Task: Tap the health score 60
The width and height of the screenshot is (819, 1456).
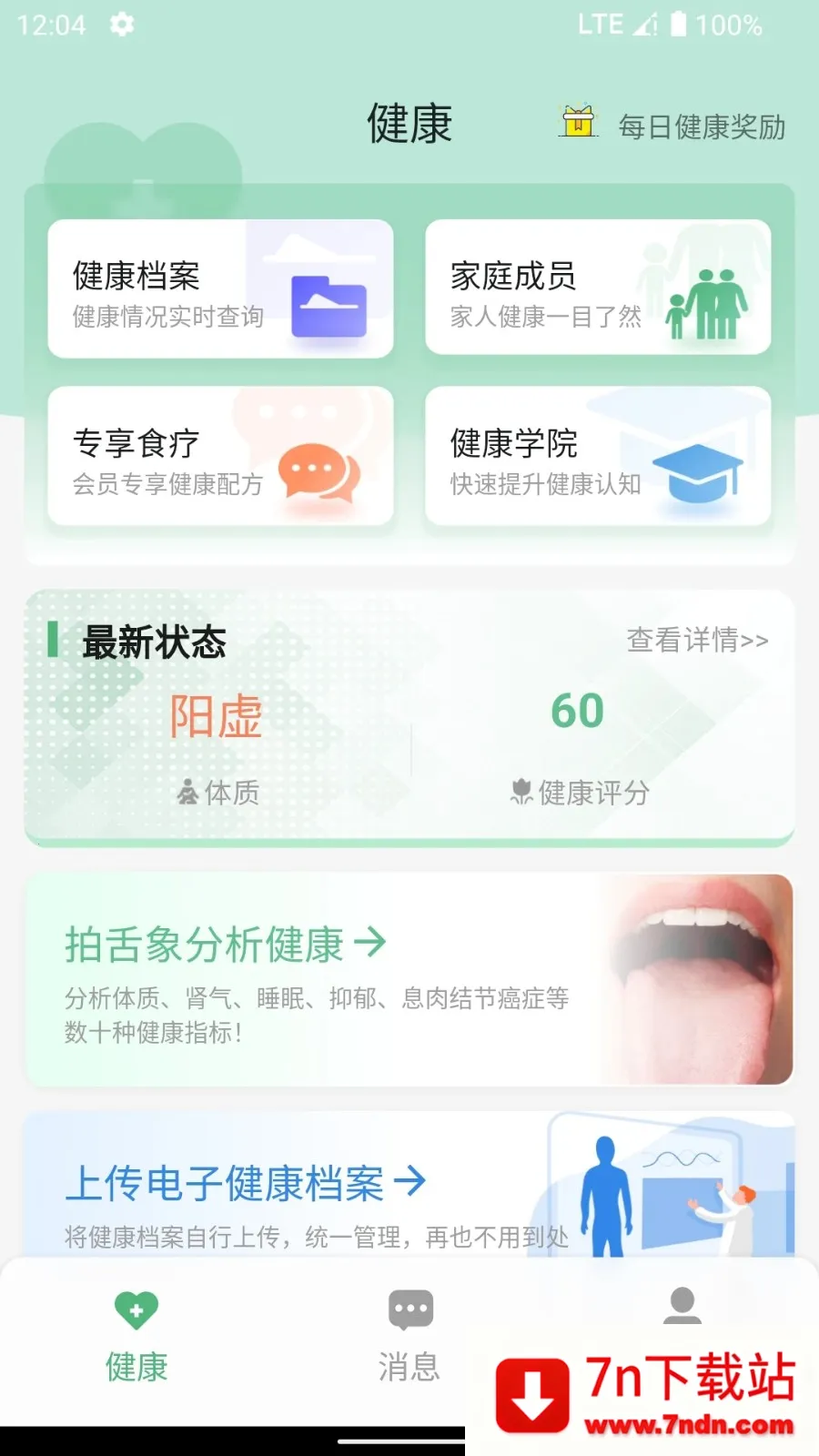Action: coord(577,712)
